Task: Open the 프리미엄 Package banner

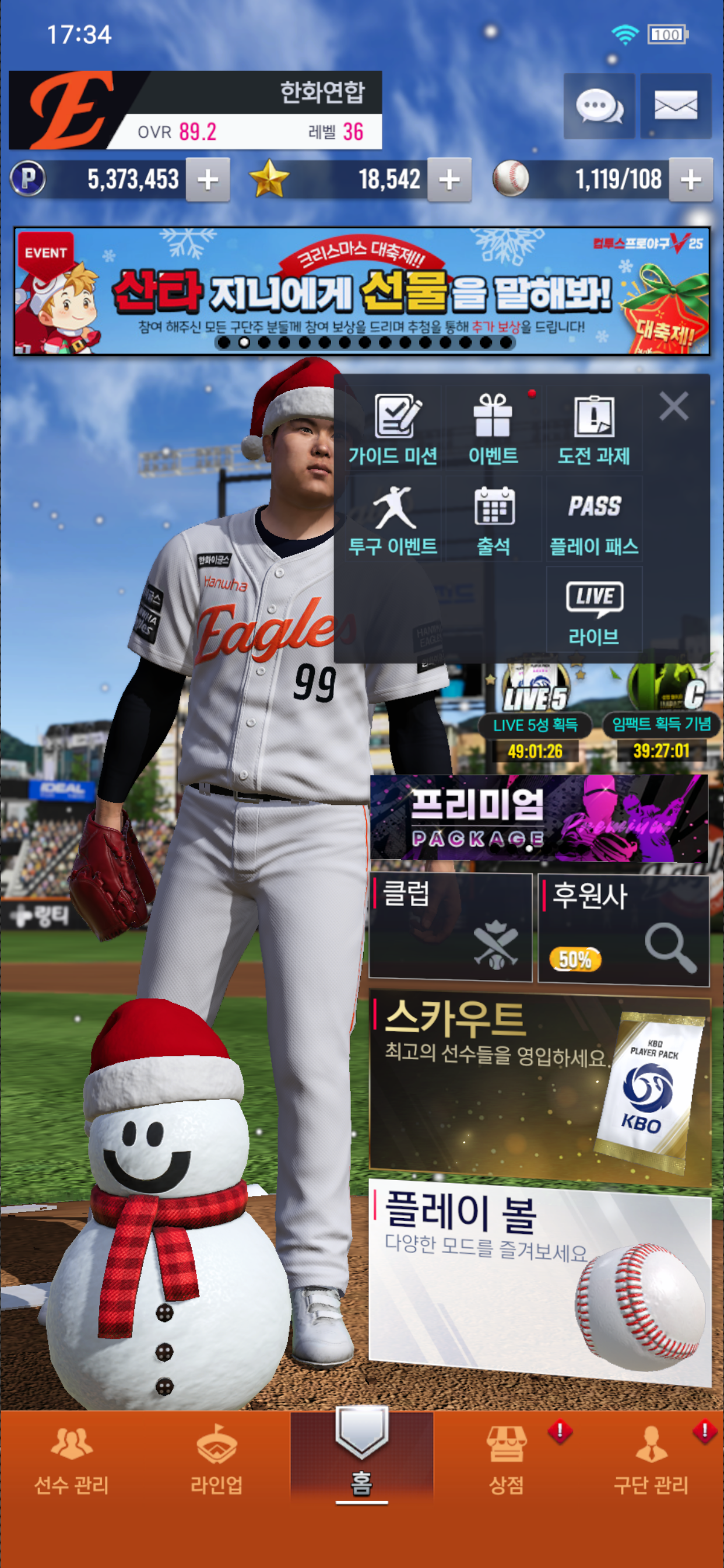Action: [539, 818]
